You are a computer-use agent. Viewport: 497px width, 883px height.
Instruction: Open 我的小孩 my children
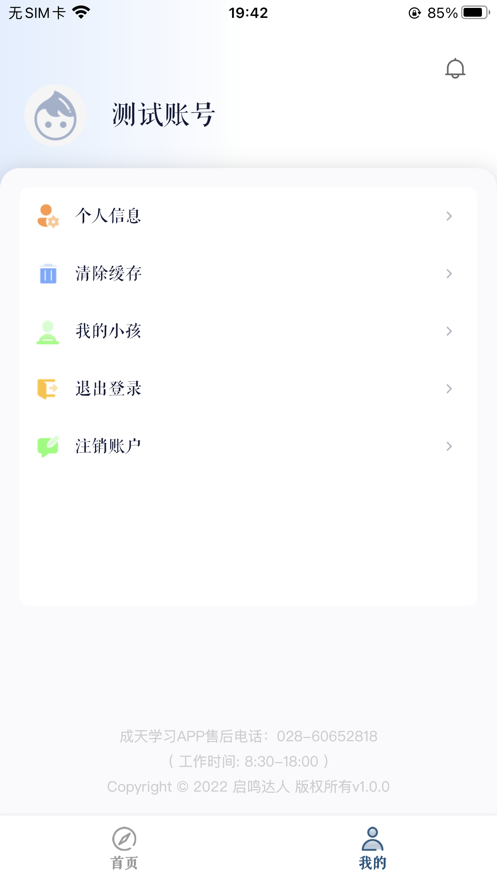248,331
